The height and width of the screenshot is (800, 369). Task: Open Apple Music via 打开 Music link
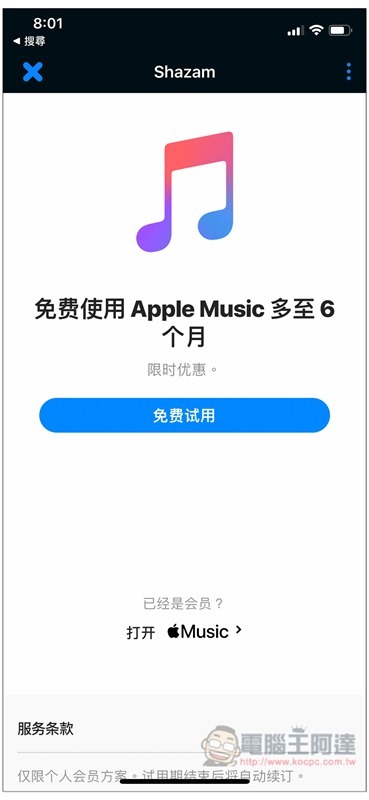(184, 632)
